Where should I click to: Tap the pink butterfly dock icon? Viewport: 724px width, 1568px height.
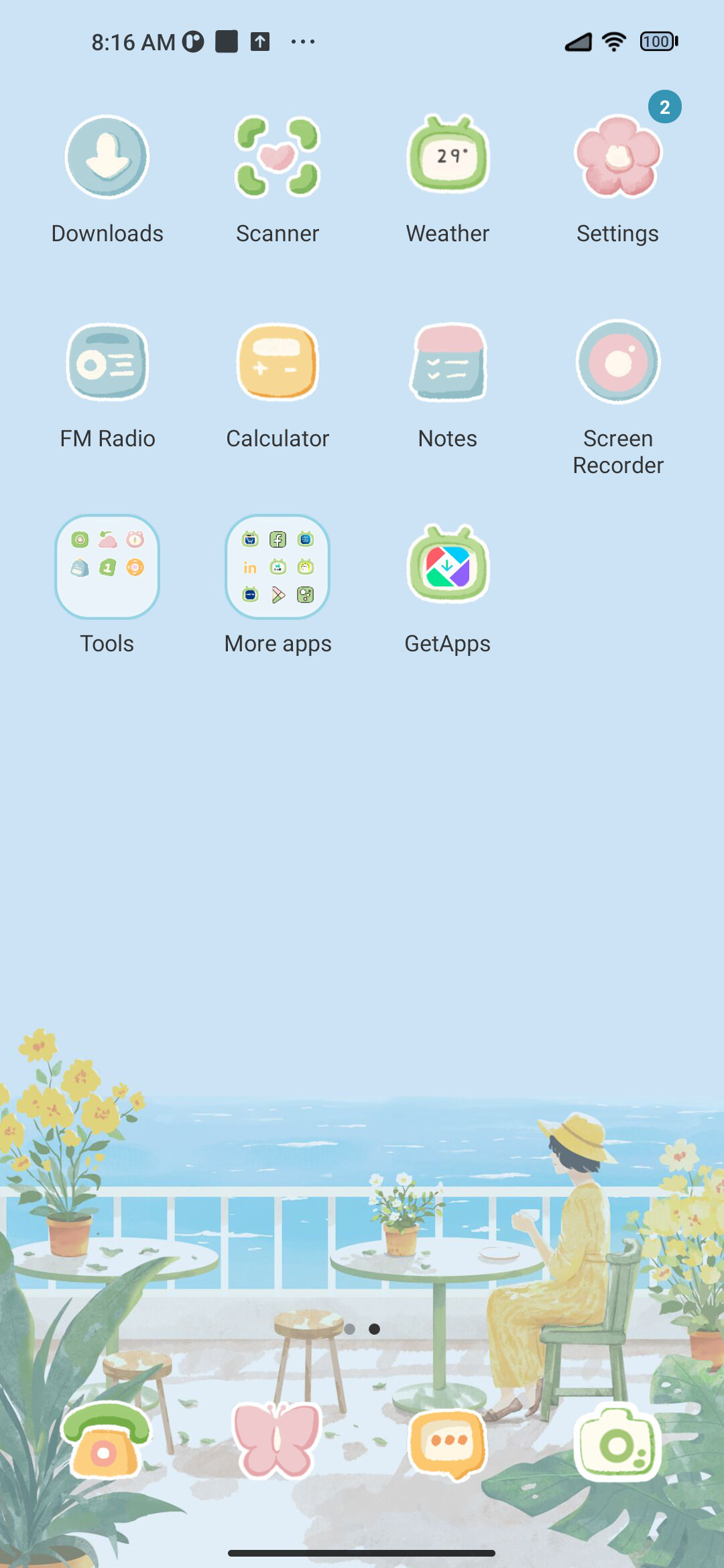[276, 1441]
